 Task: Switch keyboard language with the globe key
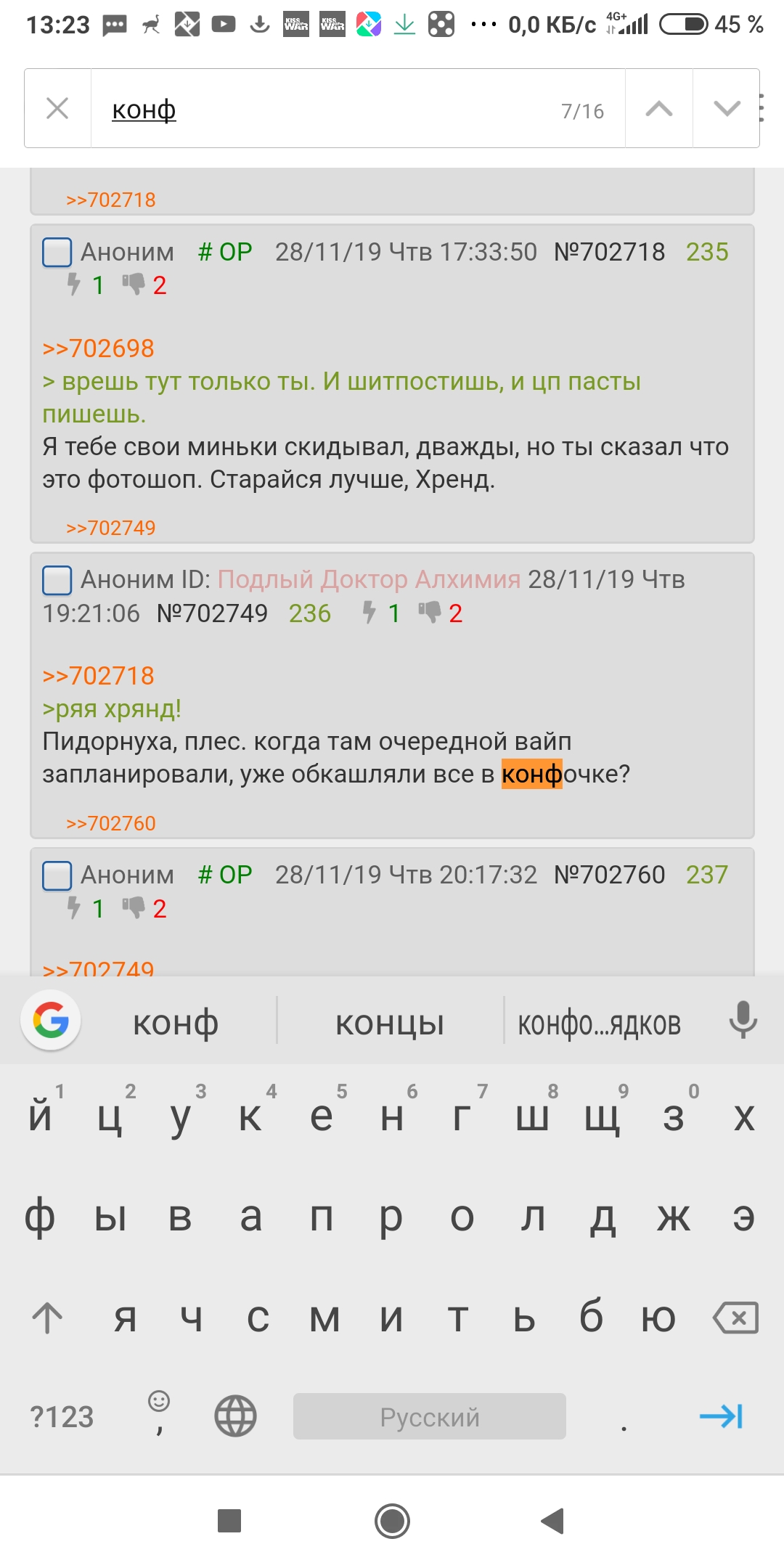click(x=236, y=1416)
